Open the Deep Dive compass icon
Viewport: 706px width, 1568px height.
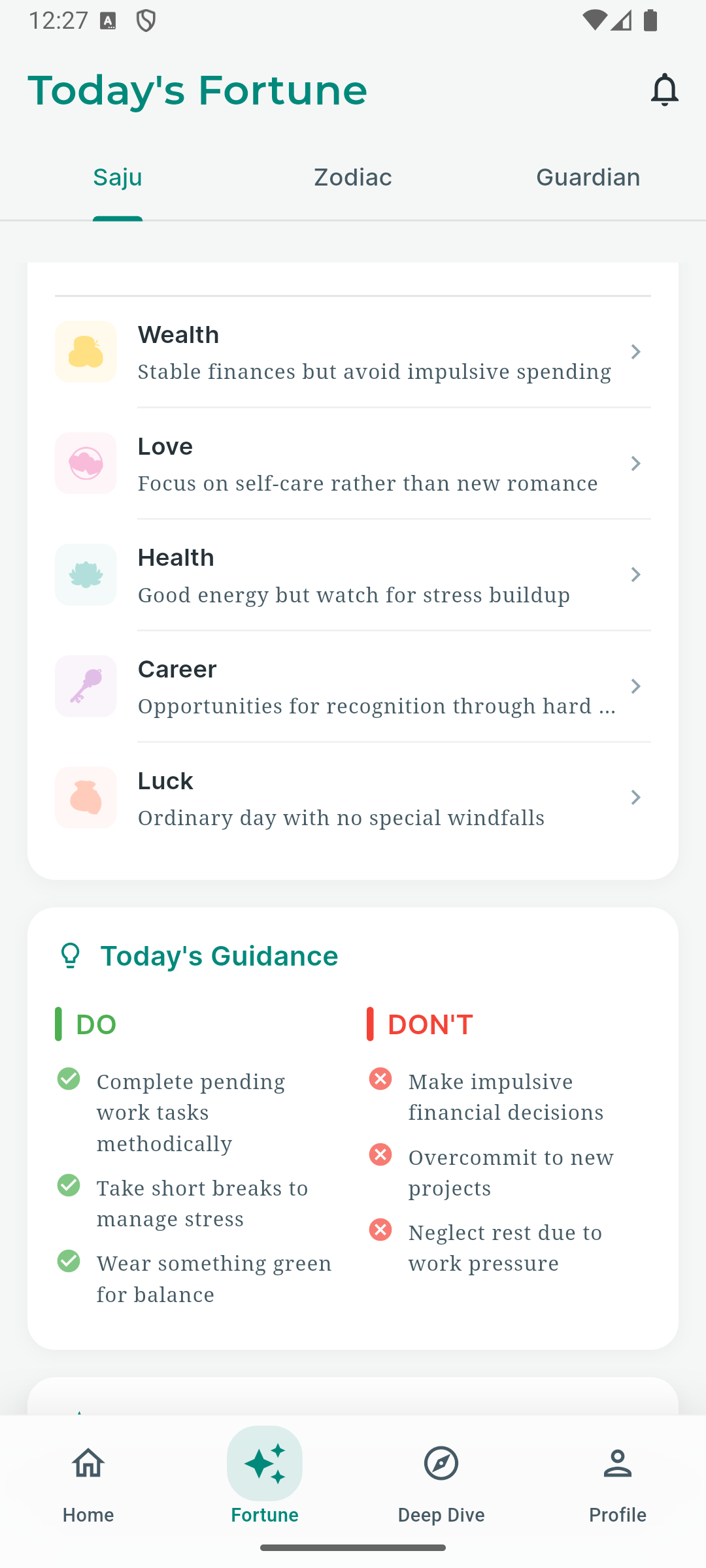tap(441, 1463)
